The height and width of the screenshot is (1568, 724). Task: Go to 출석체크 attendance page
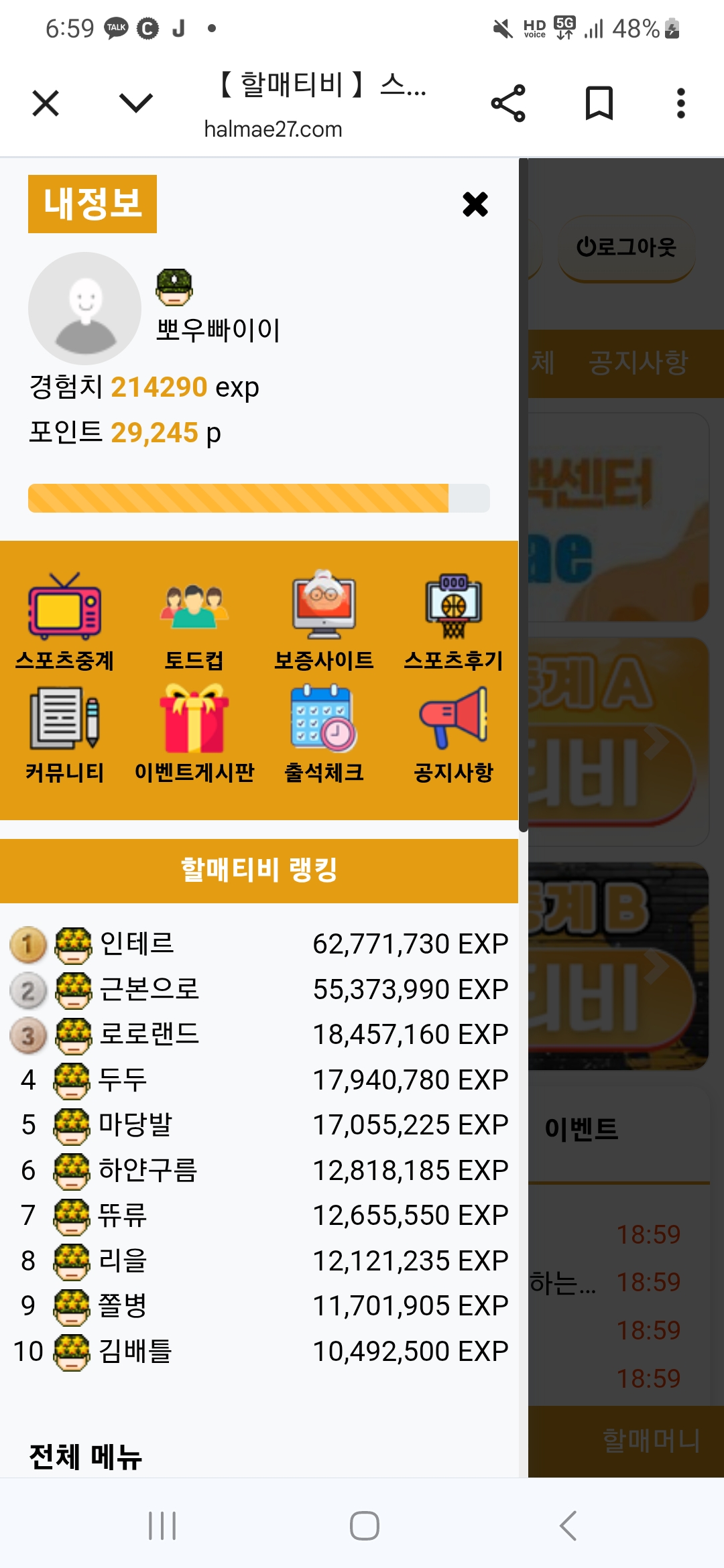coord(324,734)
